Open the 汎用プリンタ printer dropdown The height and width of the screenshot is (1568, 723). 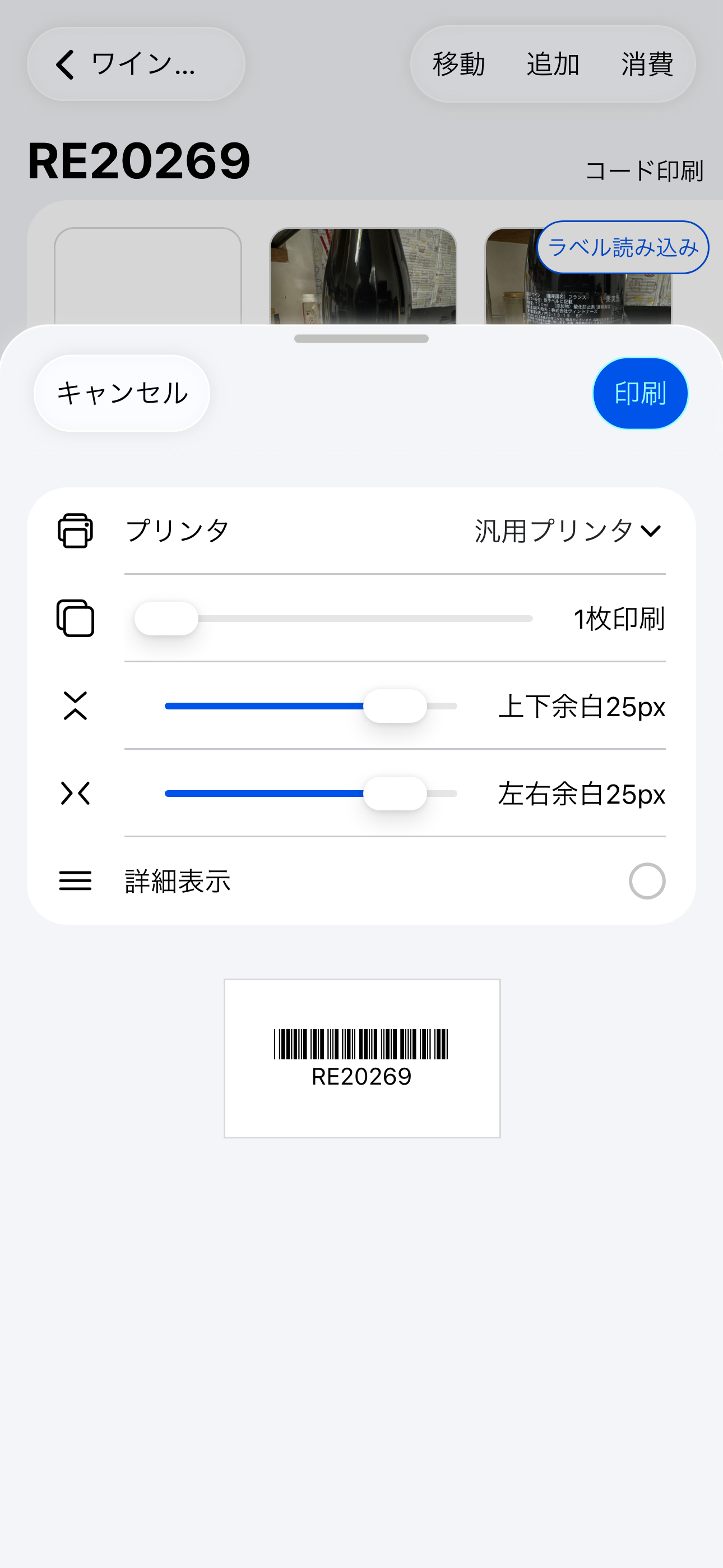click(566, 531)
